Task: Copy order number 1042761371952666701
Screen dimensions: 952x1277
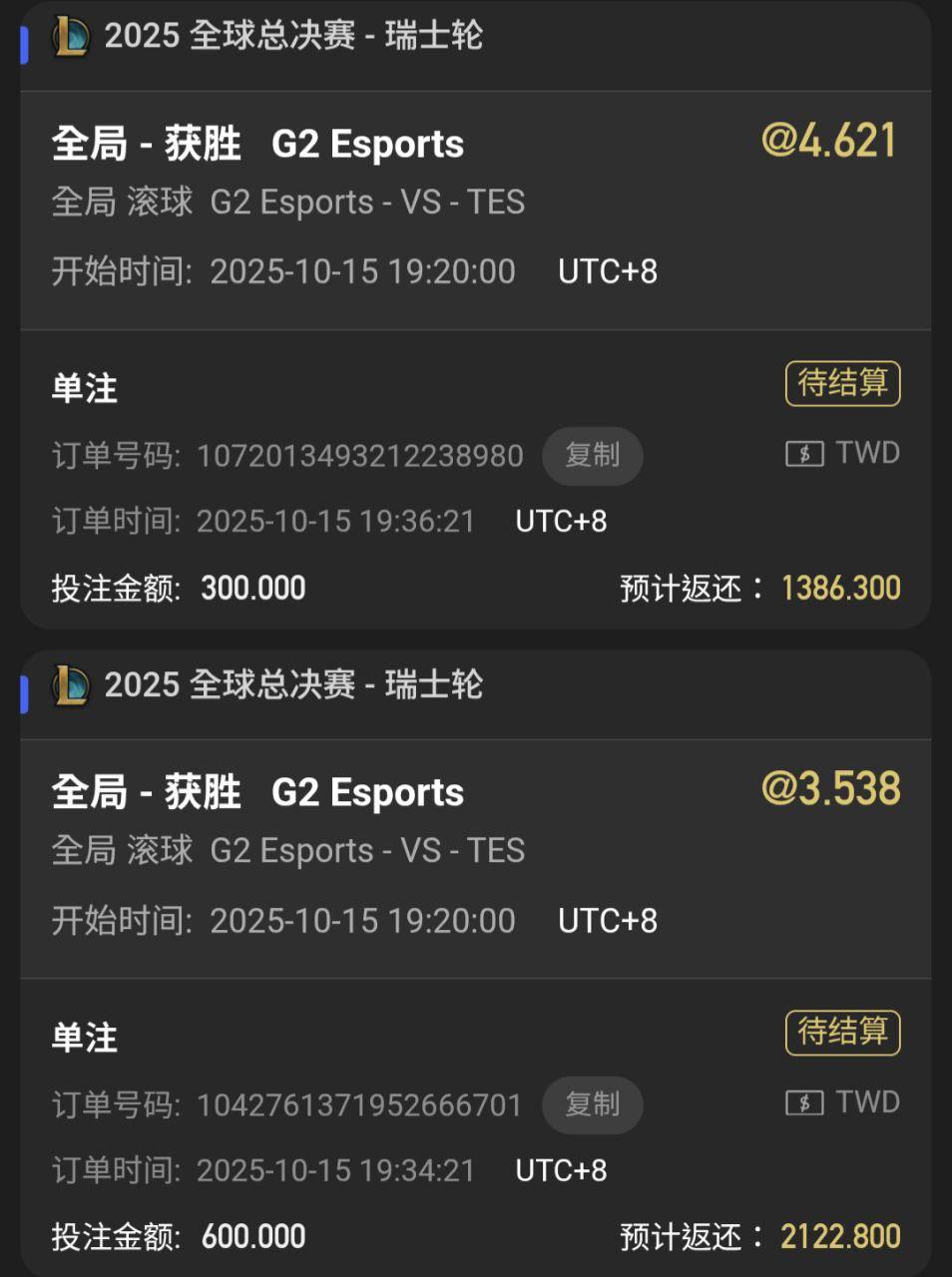Action: point(592,1104)
